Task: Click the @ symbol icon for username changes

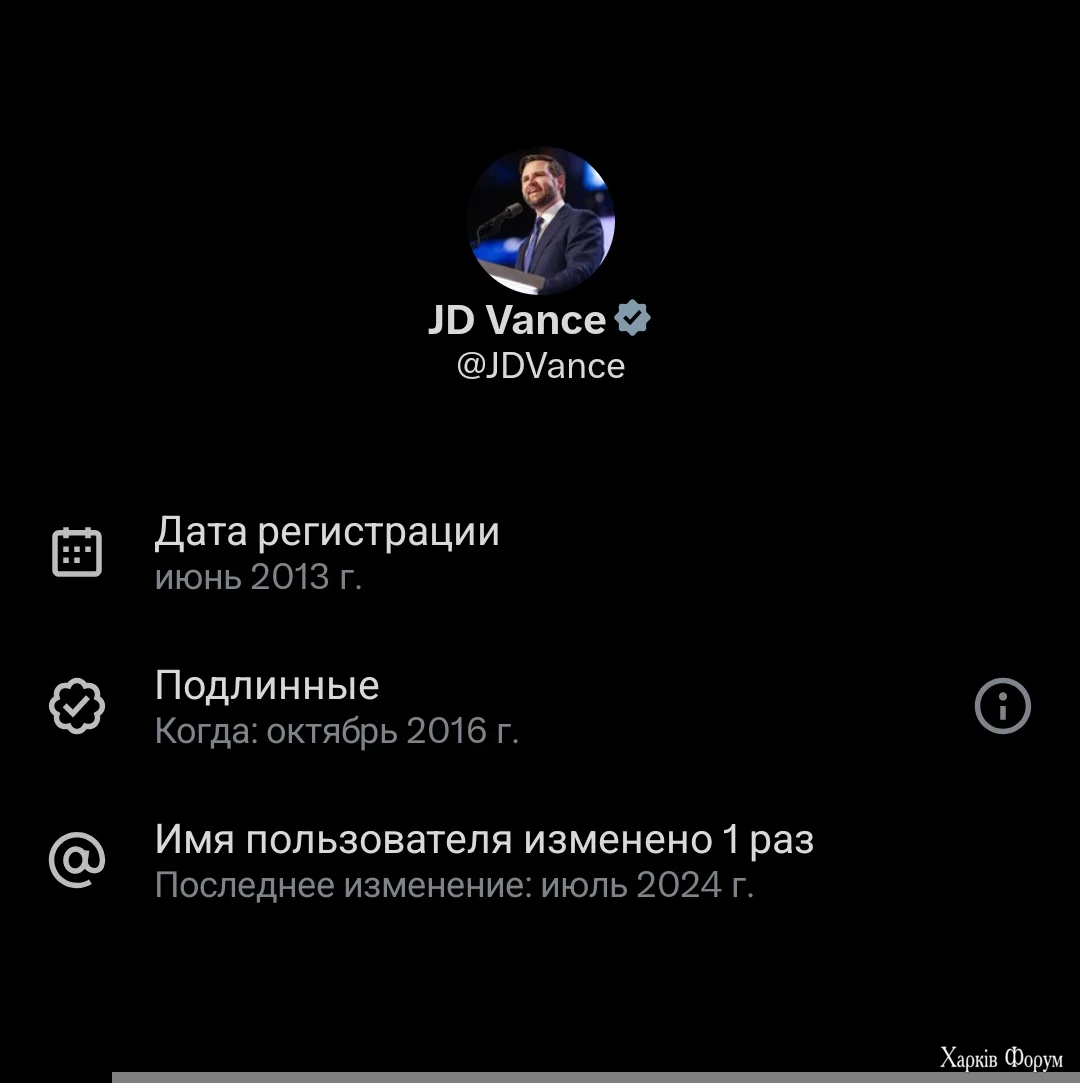Action: (75, 858)
